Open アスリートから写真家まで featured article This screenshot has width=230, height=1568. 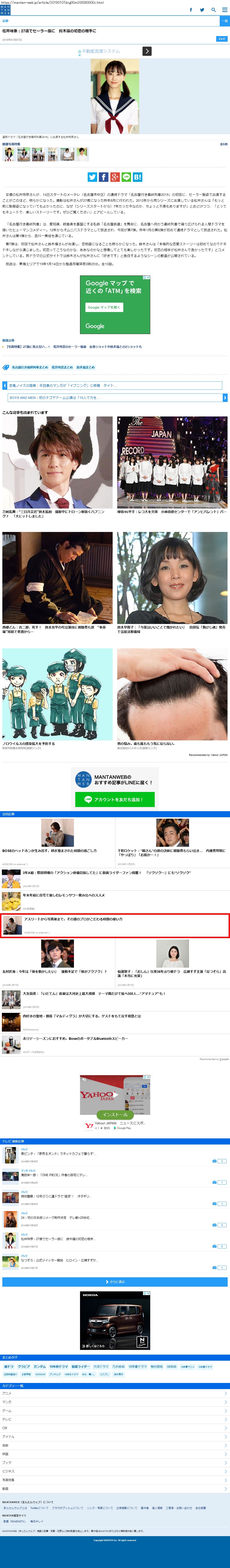pos(73,918)
